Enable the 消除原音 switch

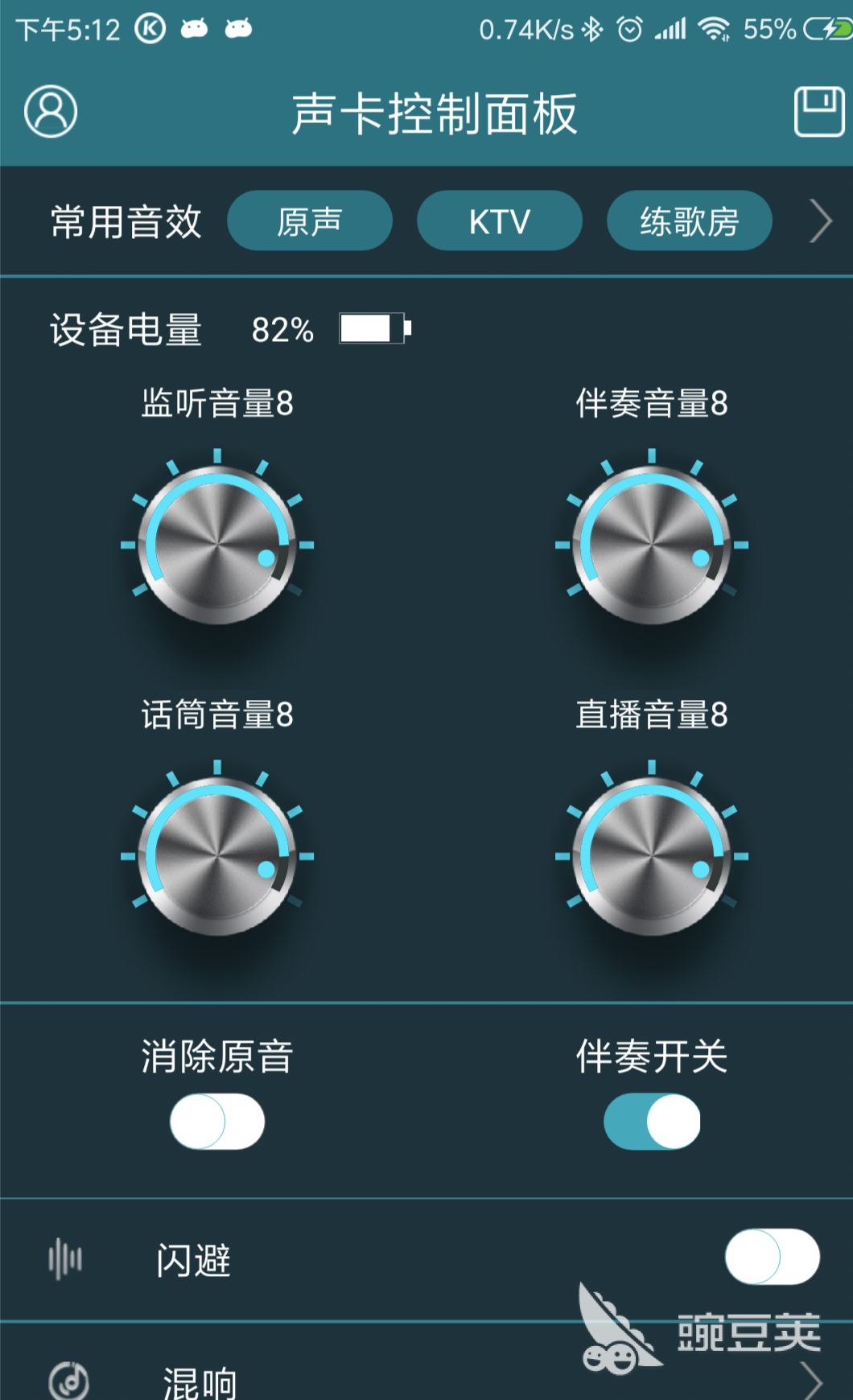tap(217, 1122)
